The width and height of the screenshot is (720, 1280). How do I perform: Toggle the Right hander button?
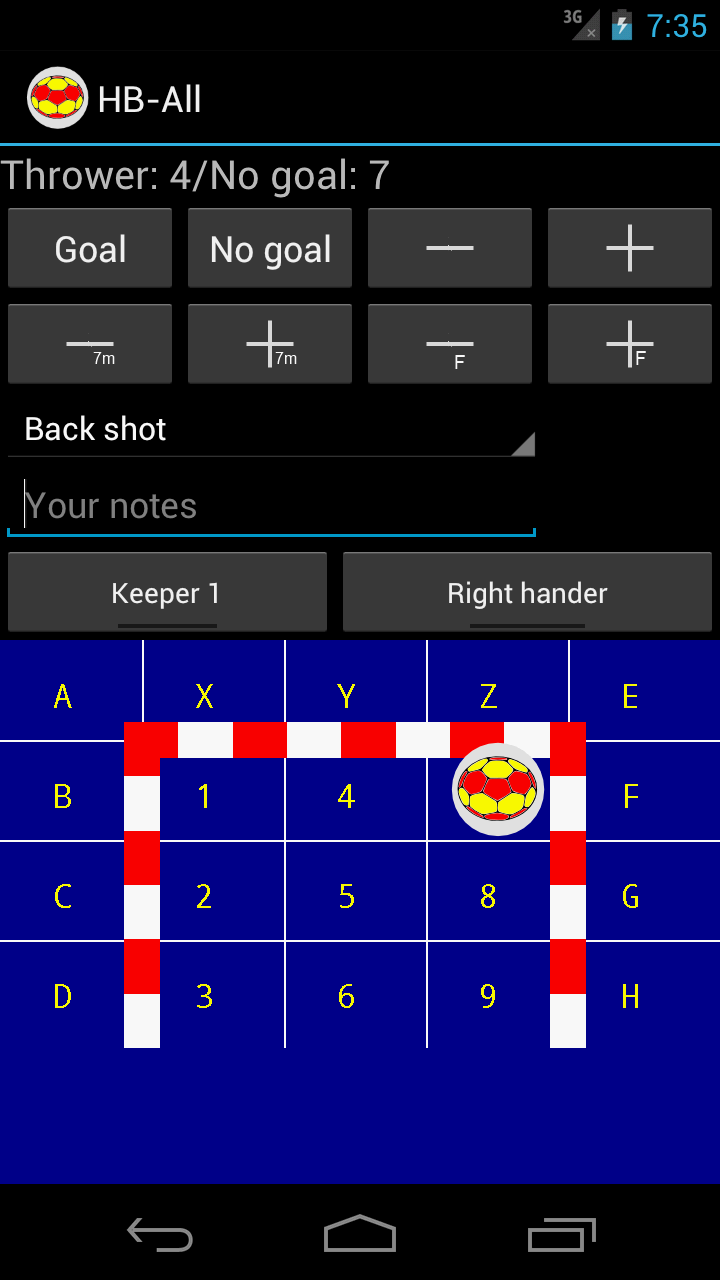tap(527, 593)
